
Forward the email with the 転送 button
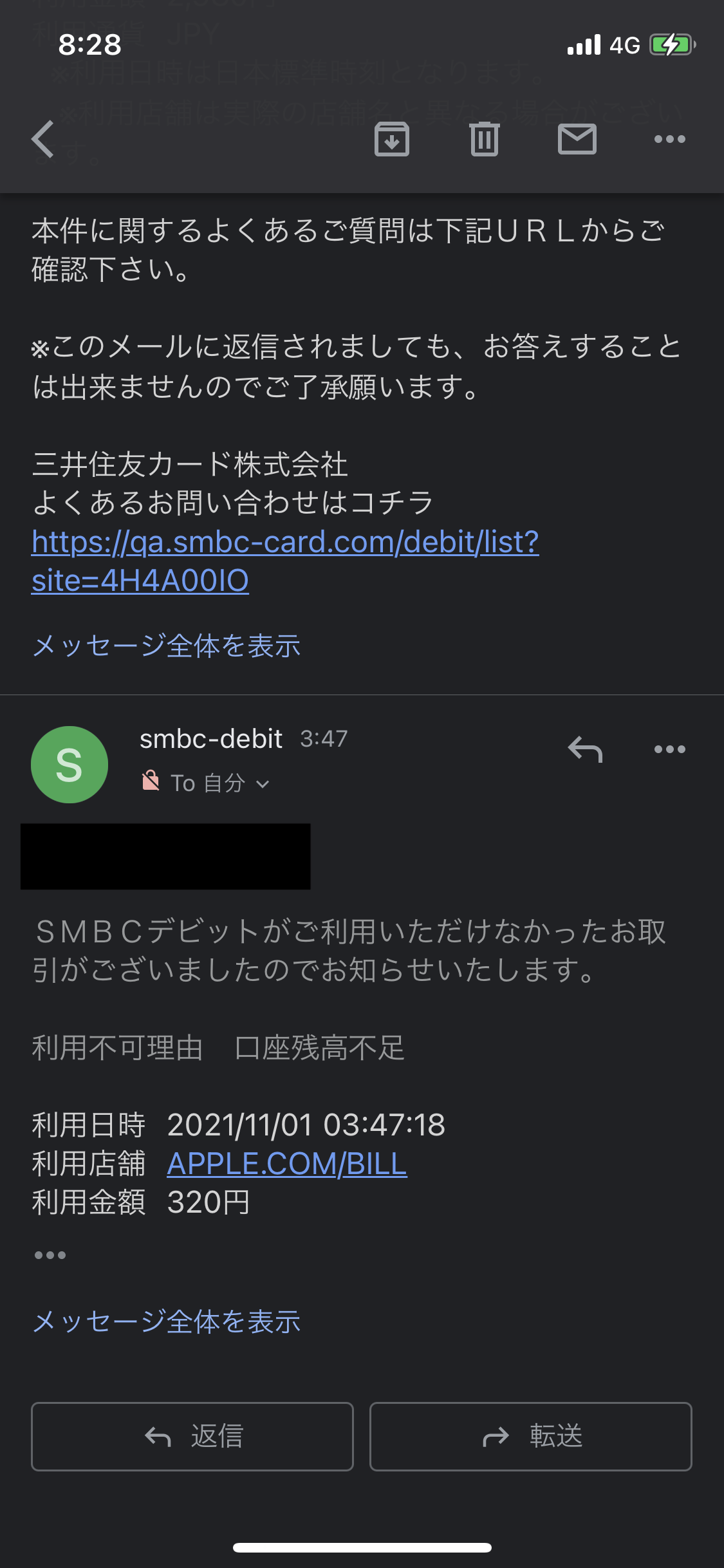point(530,1436)
